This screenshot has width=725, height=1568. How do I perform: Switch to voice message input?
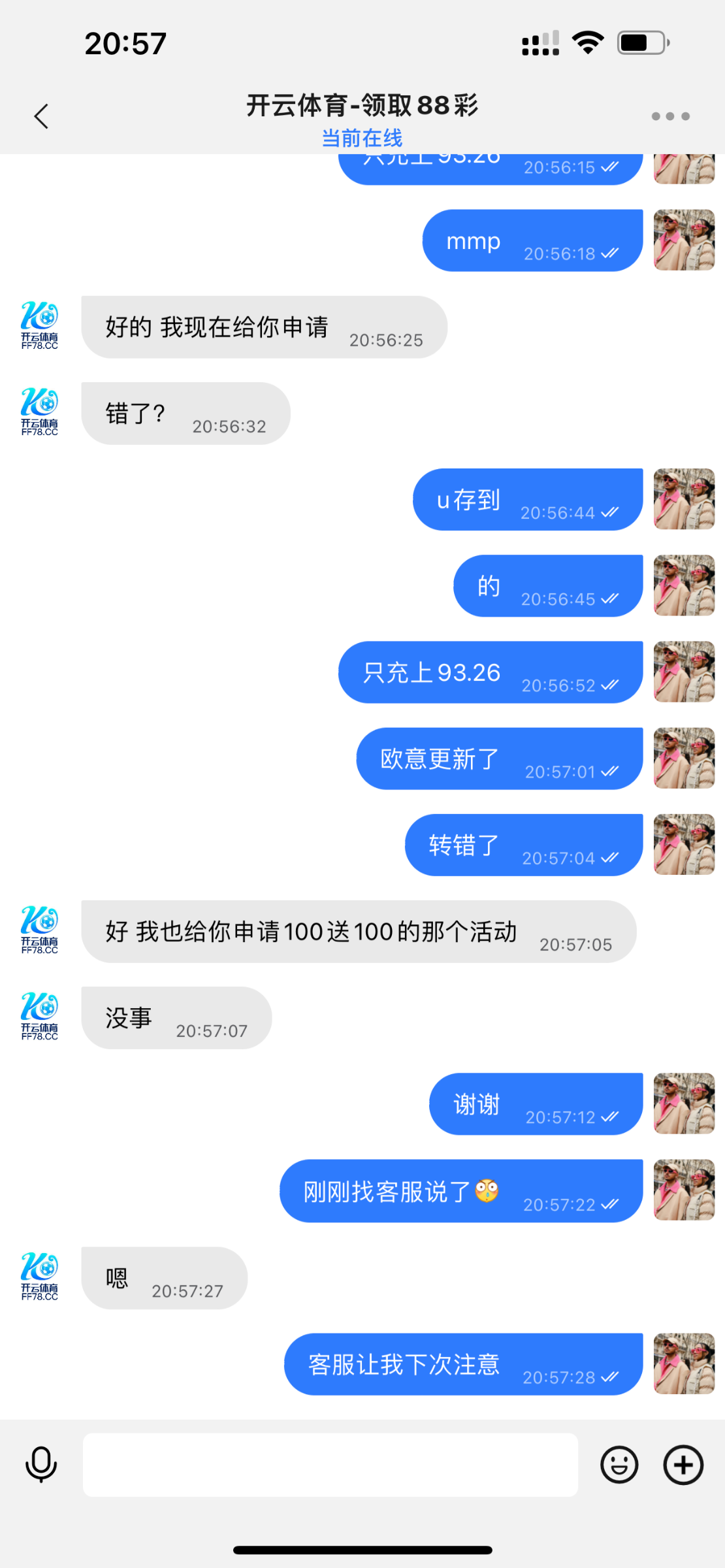click(41, 1464)
